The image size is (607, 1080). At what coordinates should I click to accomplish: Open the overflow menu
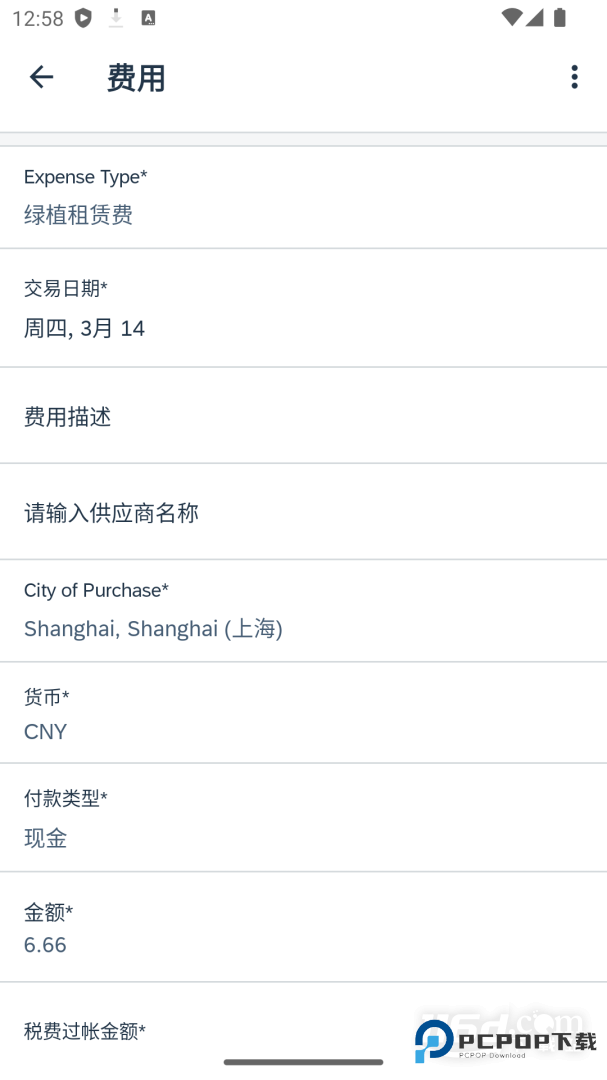point(574,77)
